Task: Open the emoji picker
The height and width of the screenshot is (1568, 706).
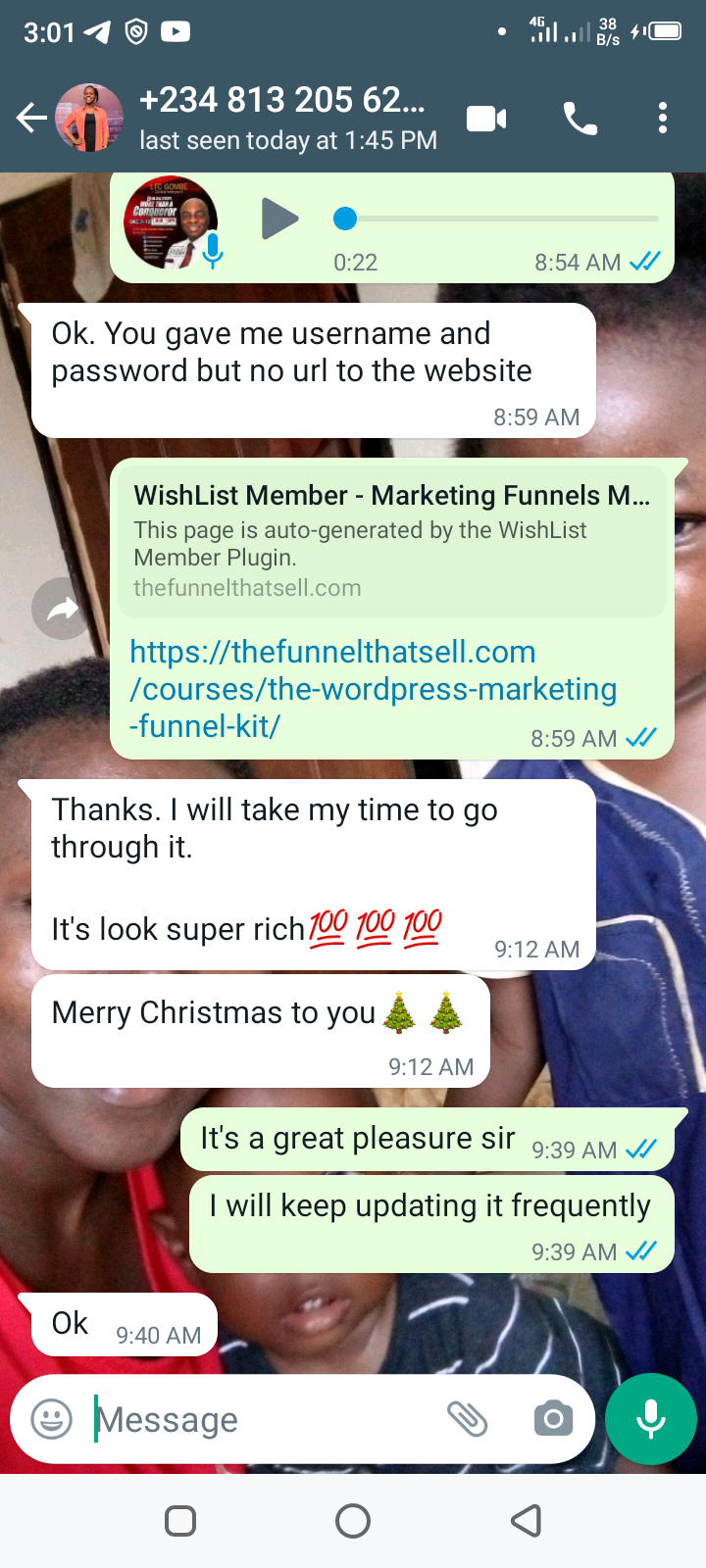Action: (x=52, y=1419)
